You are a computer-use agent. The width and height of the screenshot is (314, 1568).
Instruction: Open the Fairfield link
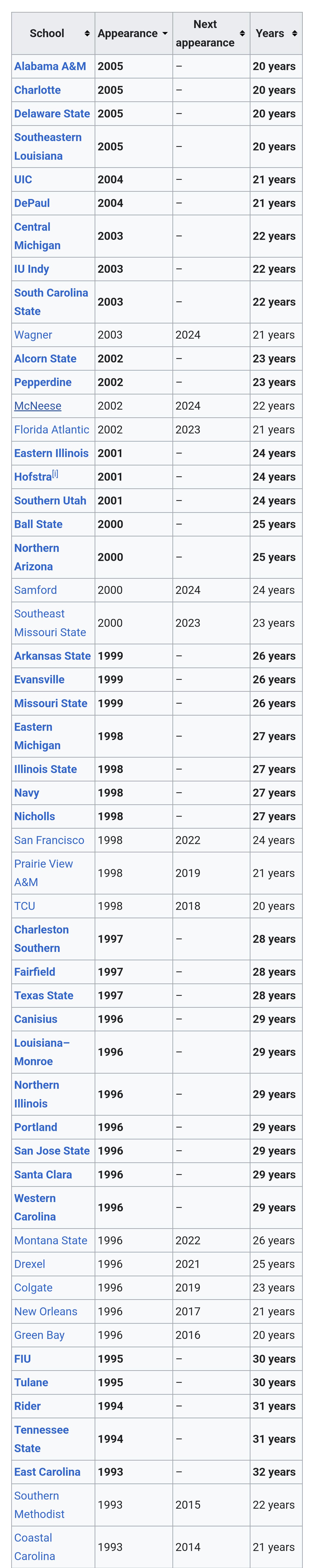coord(35,972)
